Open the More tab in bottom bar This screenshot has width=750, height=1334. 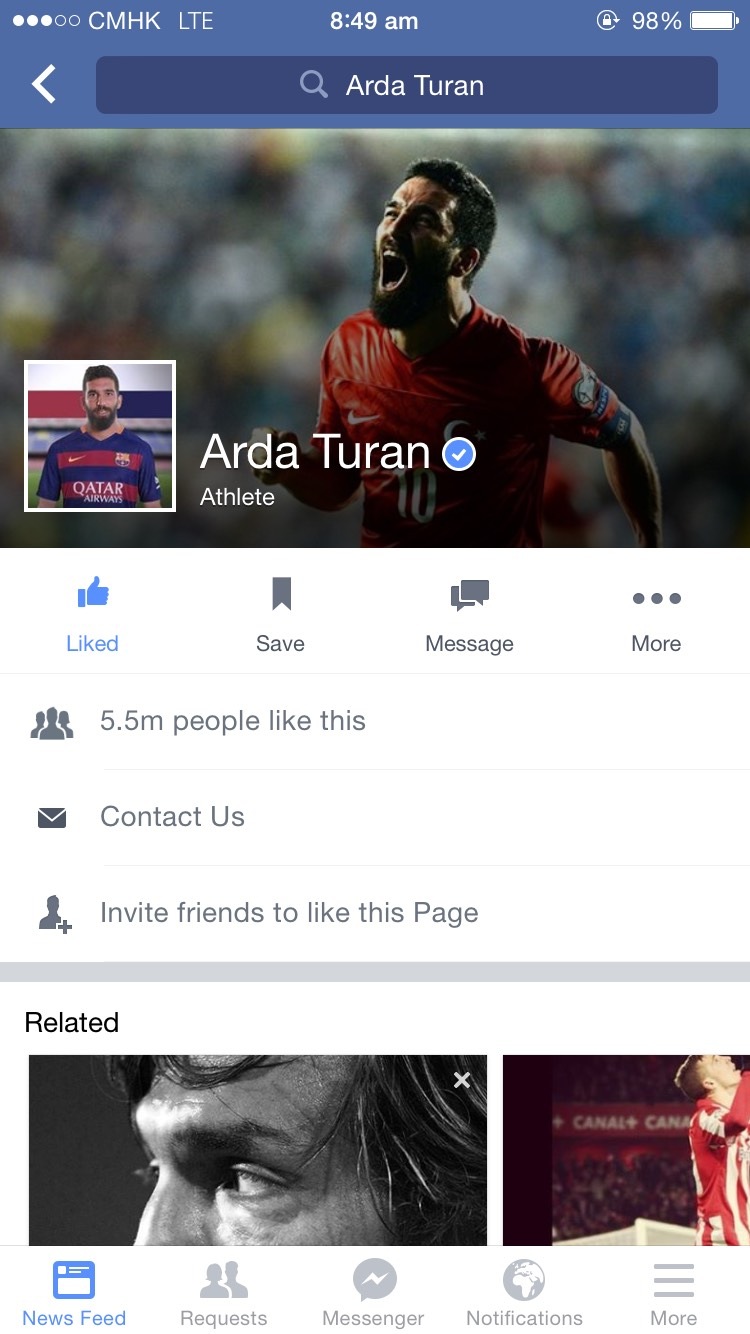(x=673, y=1292)
